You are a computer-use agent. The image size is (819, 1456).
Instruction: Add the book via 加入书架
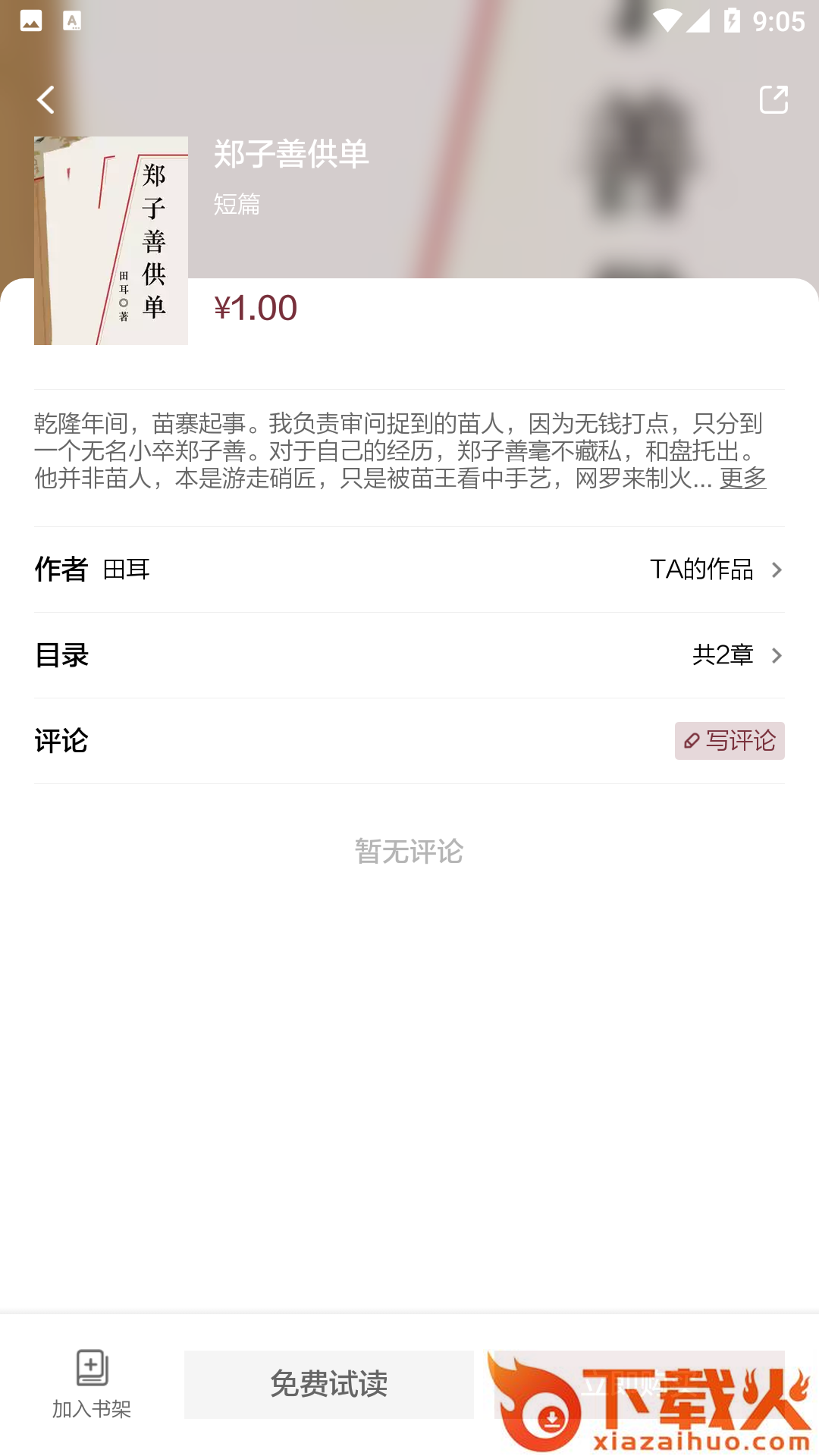92,1384
